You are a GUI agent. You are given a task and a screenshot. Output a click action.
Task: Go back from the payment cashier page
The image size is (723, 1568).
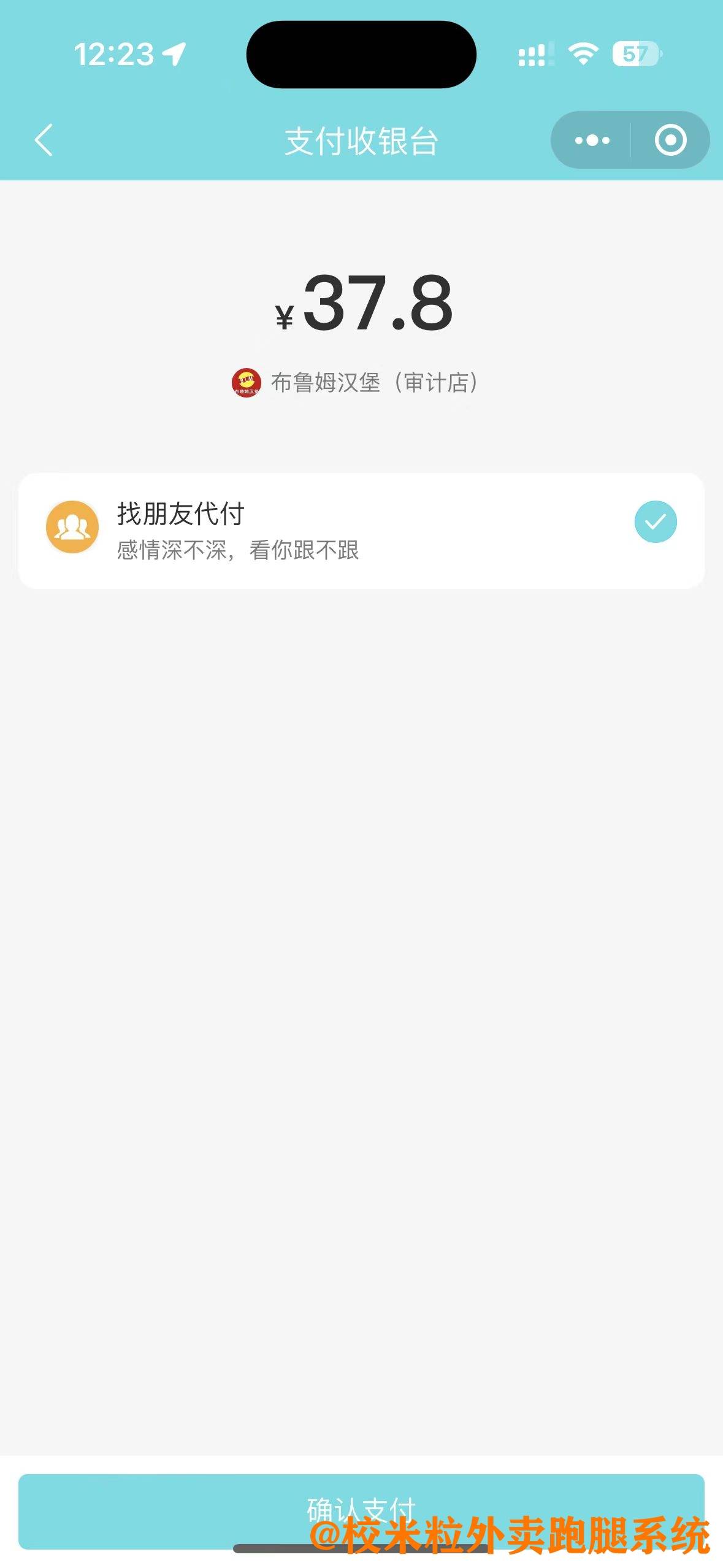[44, 140]
